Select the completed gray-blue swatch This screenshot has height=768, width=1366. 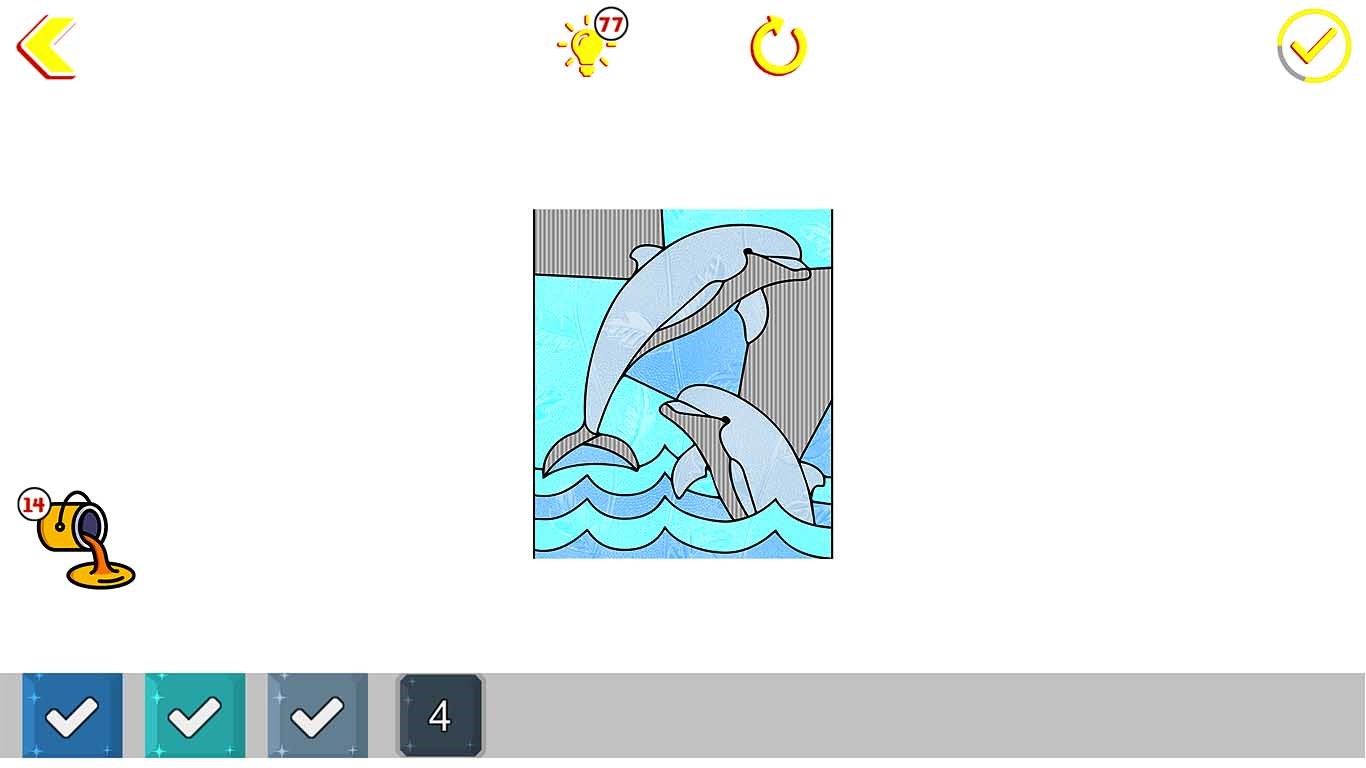pos(318,715)
